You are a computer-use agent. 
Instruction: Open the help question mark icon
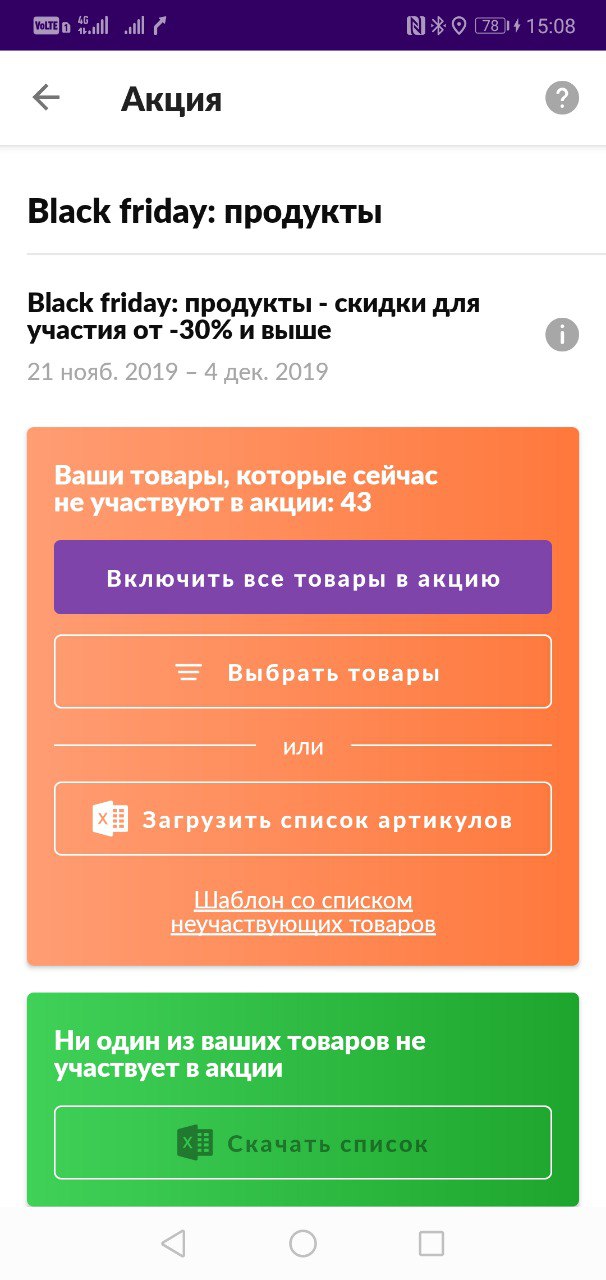coord(562,98)
